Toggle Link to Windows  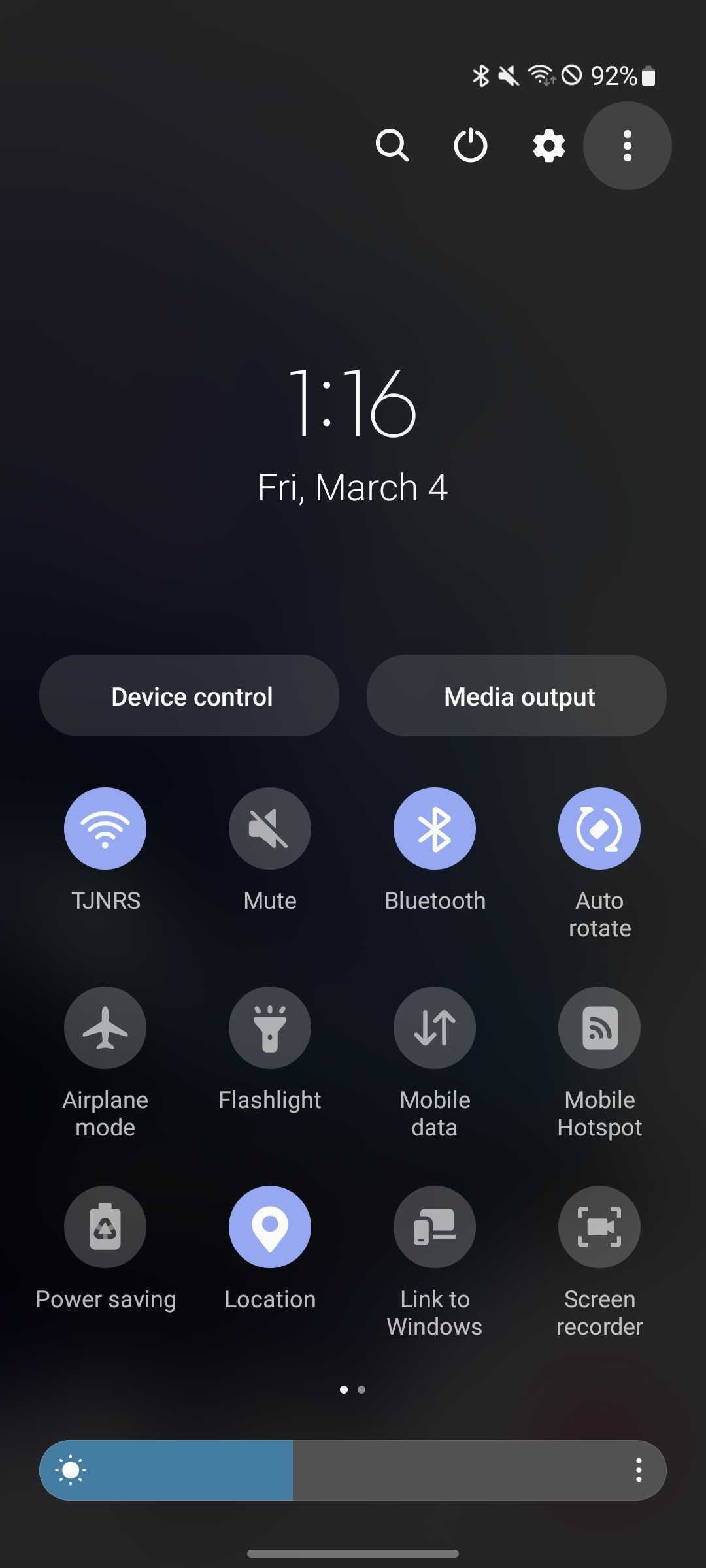(x=435, y=1227)
